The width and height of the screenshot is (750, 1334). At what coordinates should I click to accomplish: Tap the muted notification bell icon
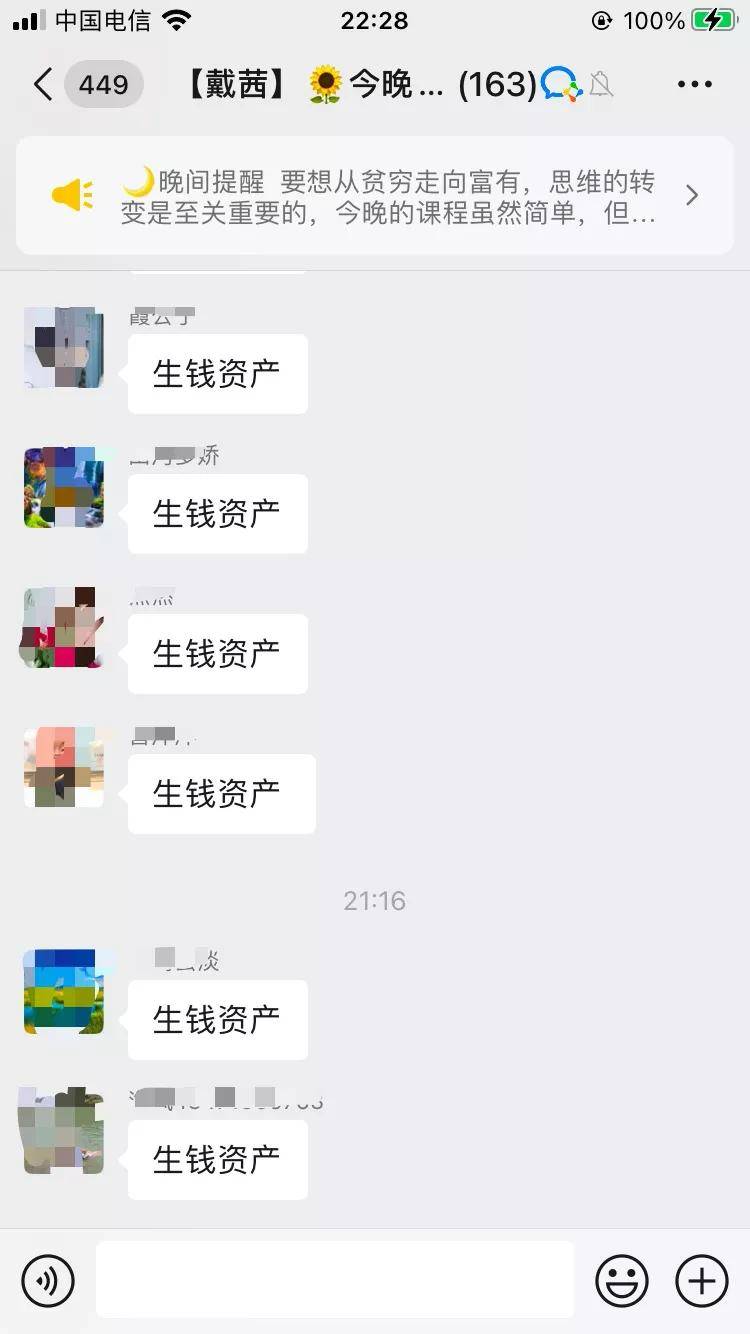(x=601, y=85)
